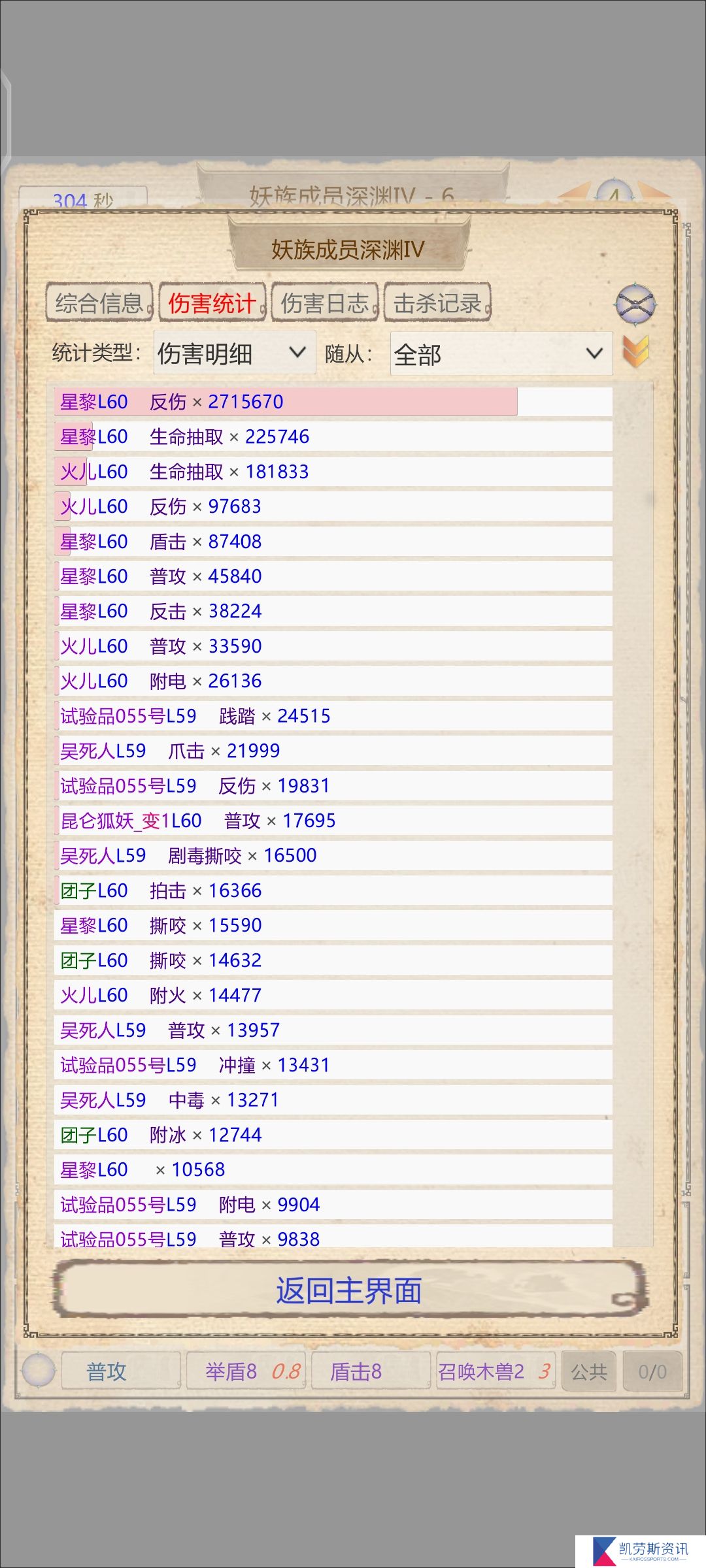Expand the 统计类型 dropdown showing 伤害明细
706x1568 pixels.
click(x=235, y=353)
